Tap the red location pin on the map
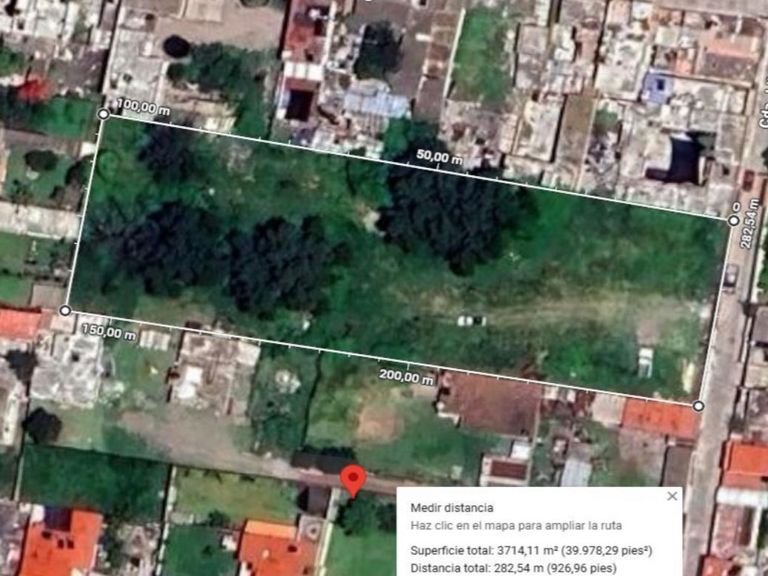This screenshot has height=576, width=768. point(351,479)
